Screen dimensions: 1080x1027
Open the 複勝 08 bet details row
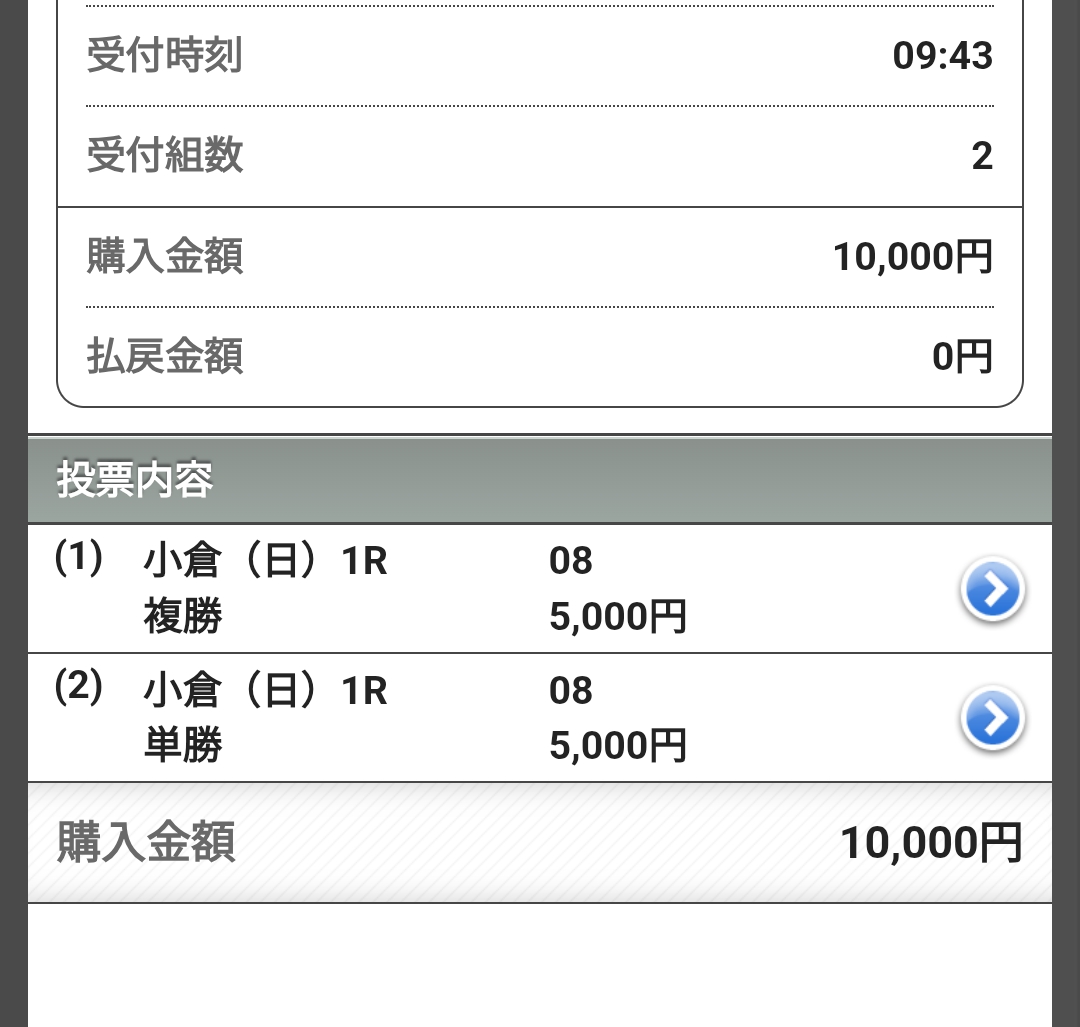pos(991,590)
